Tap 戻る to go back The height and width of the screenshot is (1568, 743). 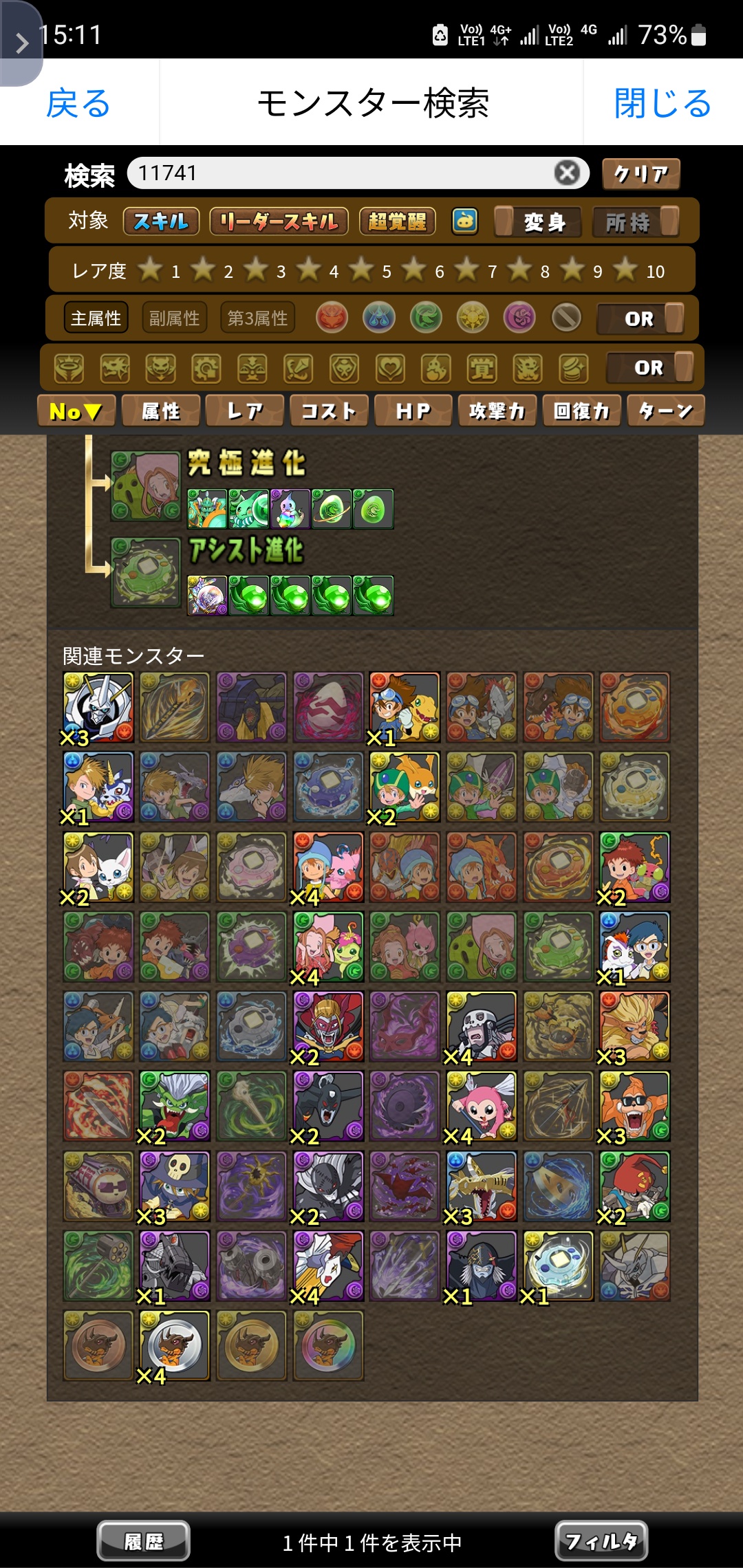tap(78, 103)
